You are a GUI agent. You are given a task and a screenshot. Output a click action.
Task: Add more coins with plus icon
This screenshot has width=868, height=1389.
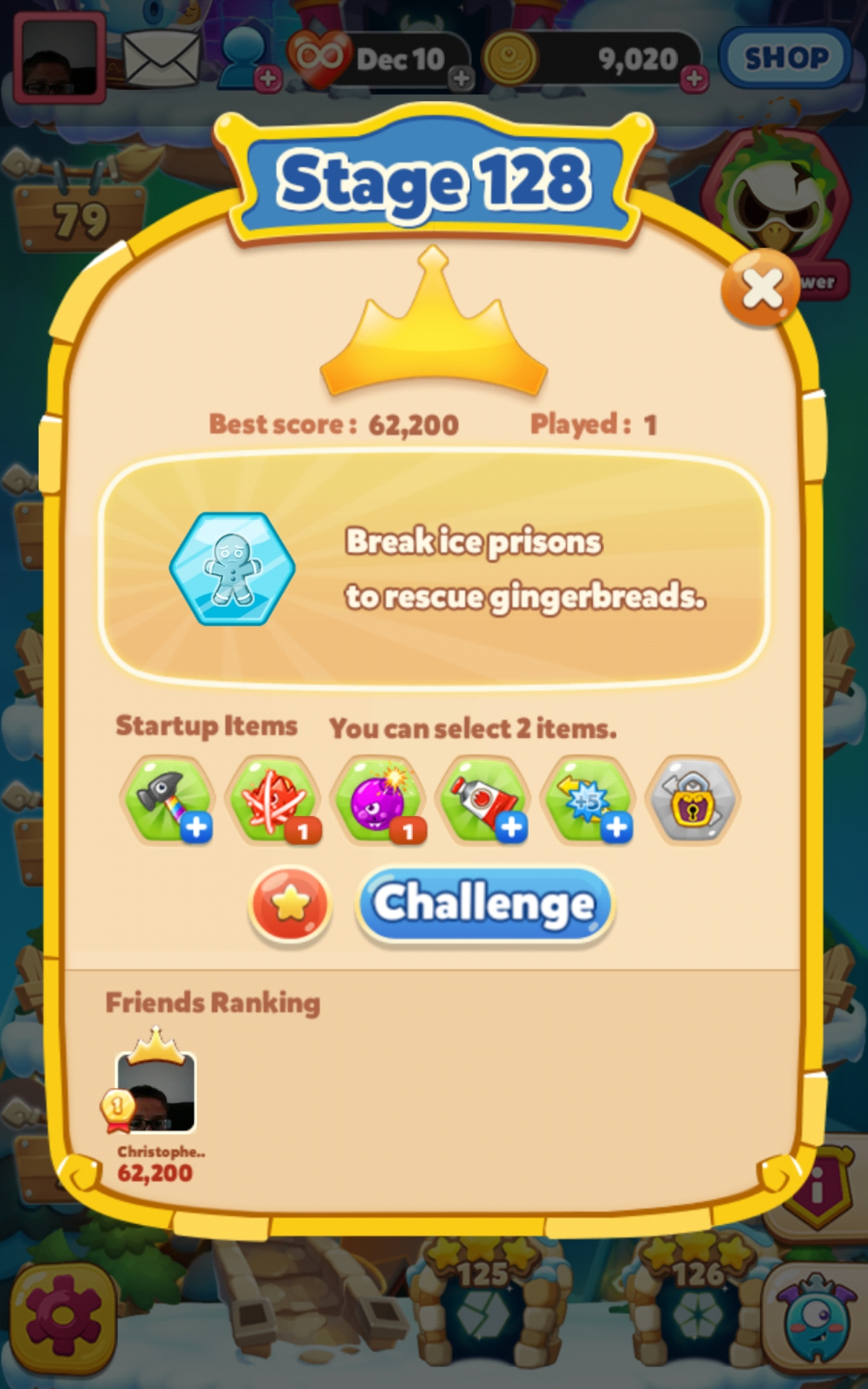(694, 78)
